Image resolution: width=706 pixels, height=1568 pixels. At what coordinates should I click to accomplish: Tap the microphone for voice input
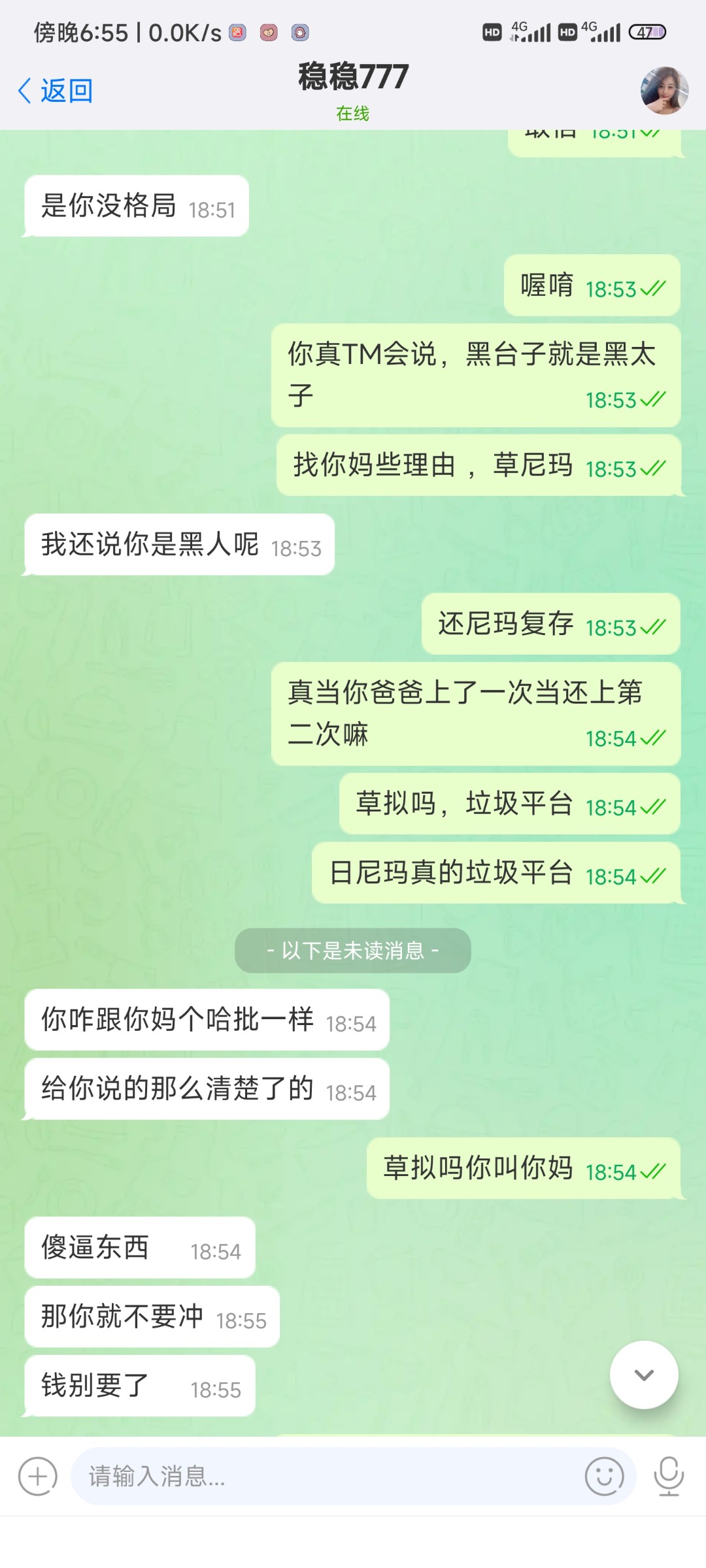pyautogui.click(x=669, y=1476)
